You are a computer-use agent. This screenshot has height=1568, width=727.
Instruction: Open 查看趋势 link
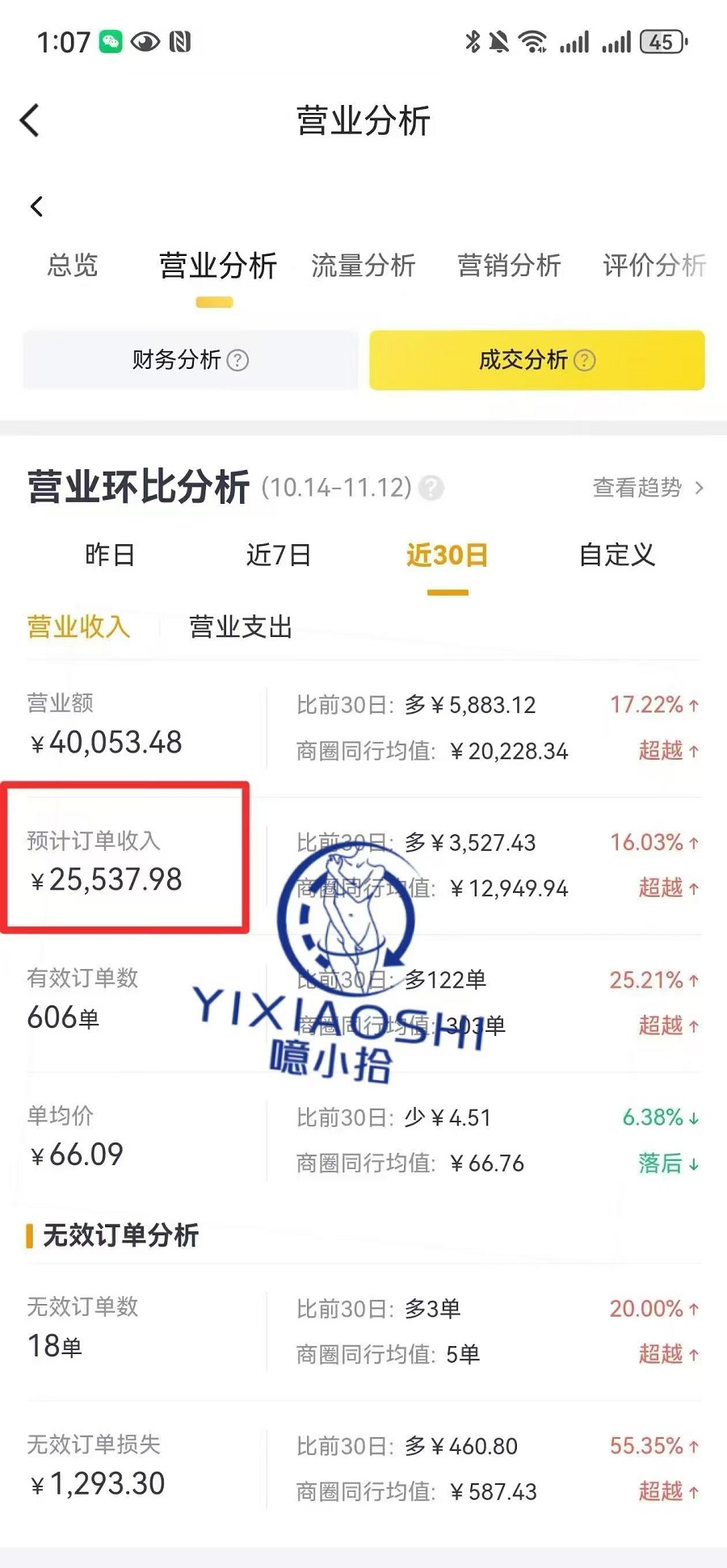(x=648, y=488)
